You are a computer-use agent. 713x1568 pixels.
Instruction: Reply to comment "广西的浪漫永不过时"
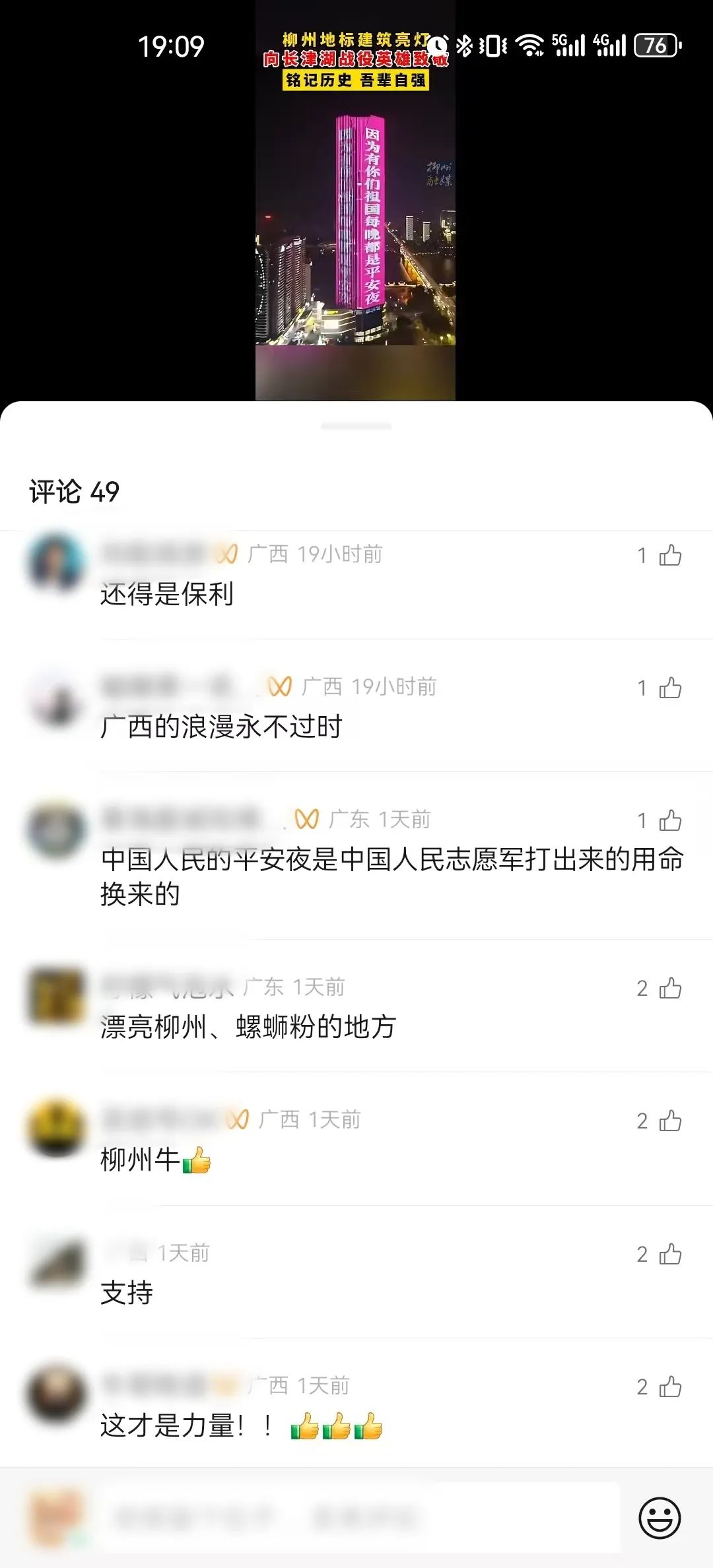click(x=221, y=727)
